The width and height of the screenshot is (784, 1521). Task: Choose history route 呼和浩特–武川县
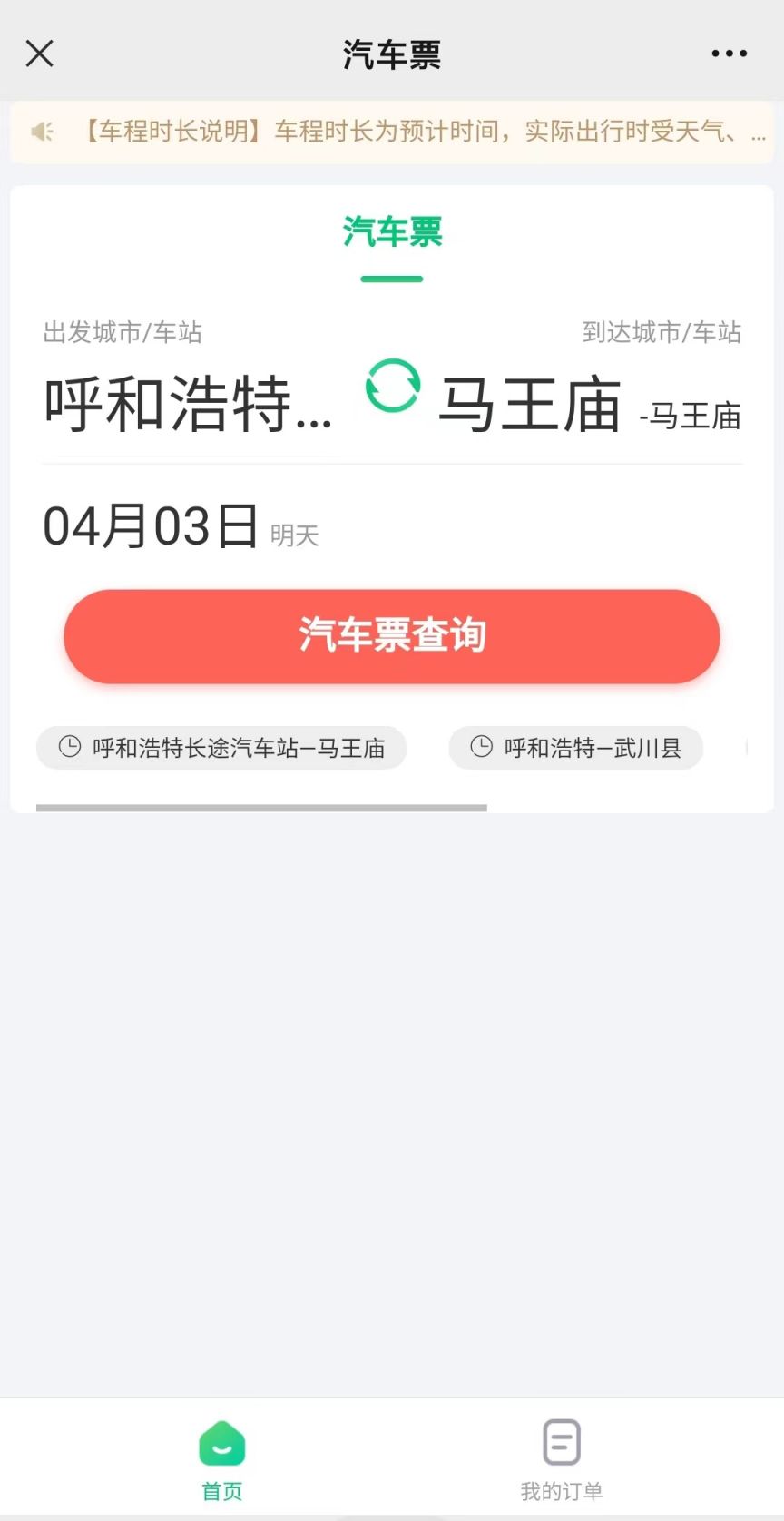576,748
